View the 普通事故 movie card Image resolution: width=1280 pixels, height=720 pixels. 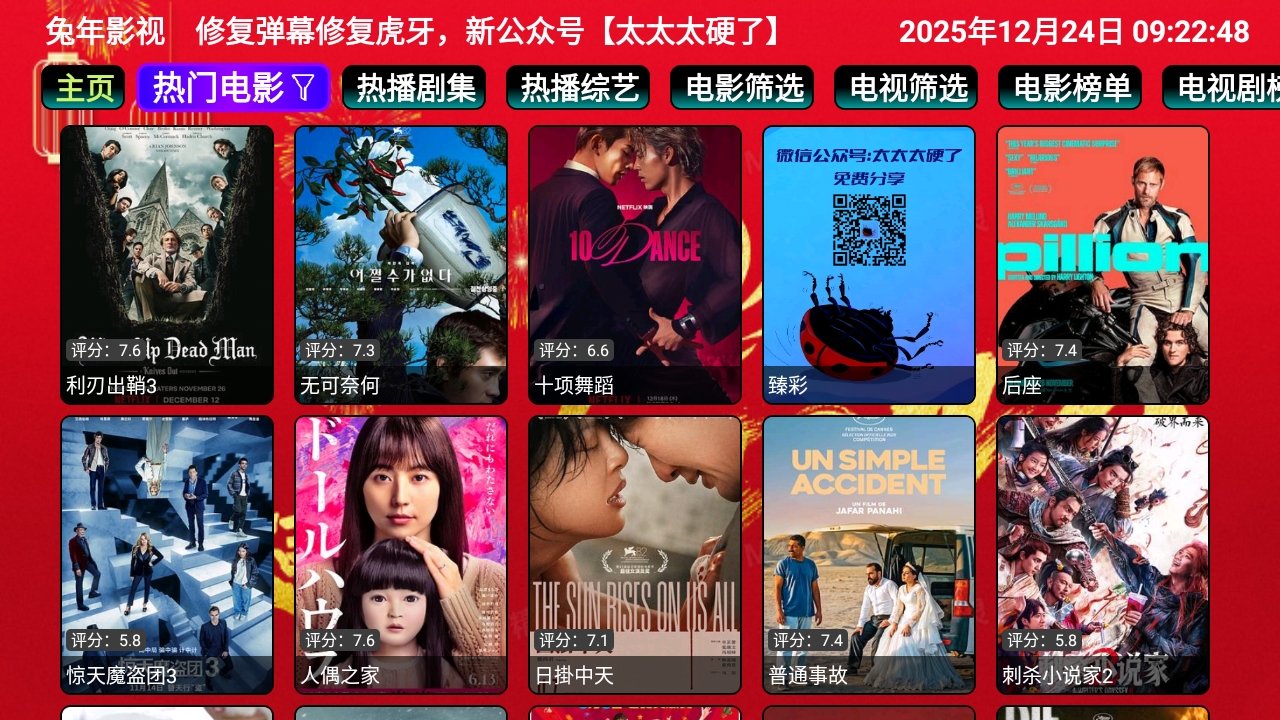point(869,555)
